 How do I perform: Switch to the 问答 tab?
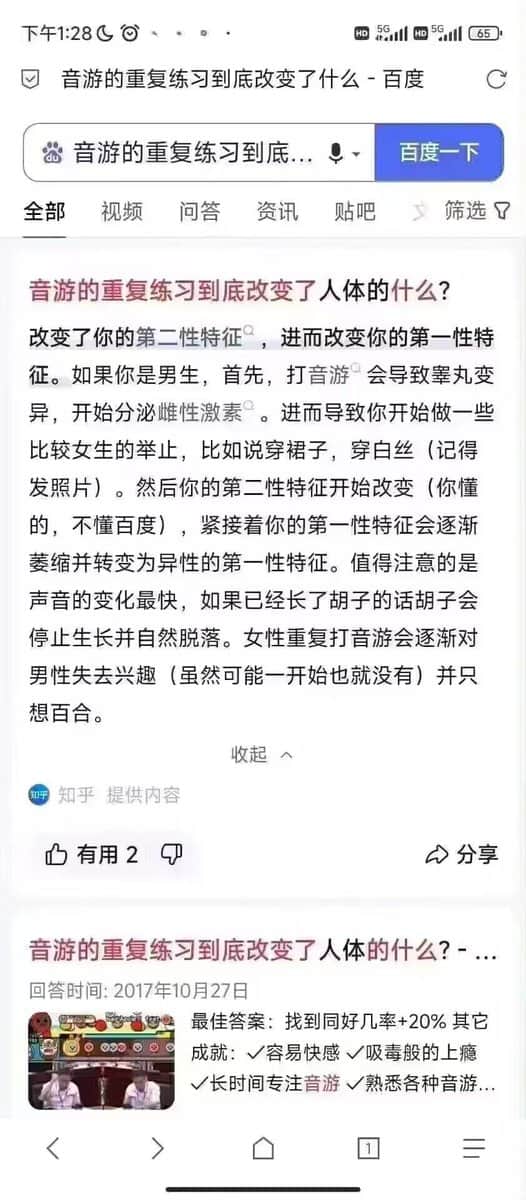[200, 211]
